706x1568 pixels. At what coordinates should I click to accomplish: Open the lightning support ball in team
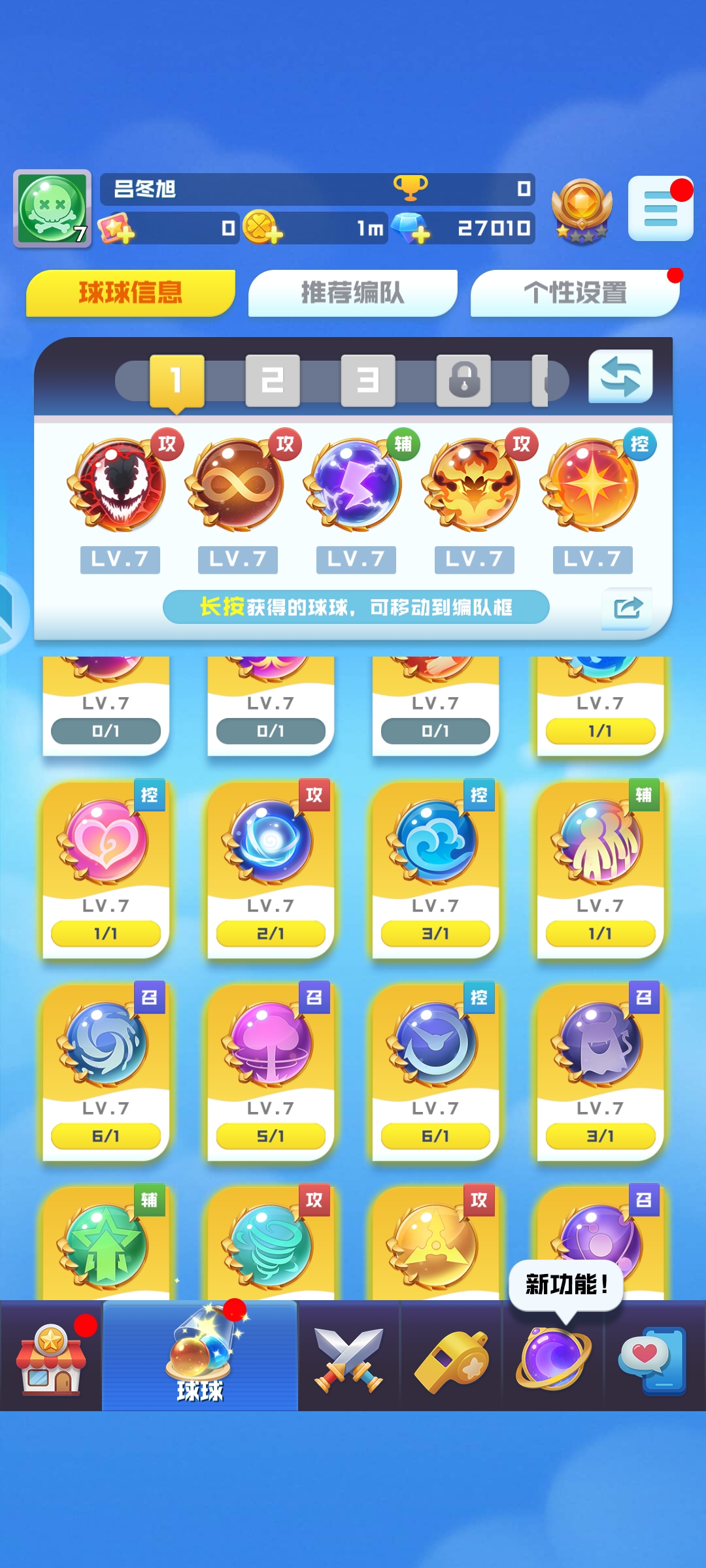pyautogui.click(x=355, y=485)
